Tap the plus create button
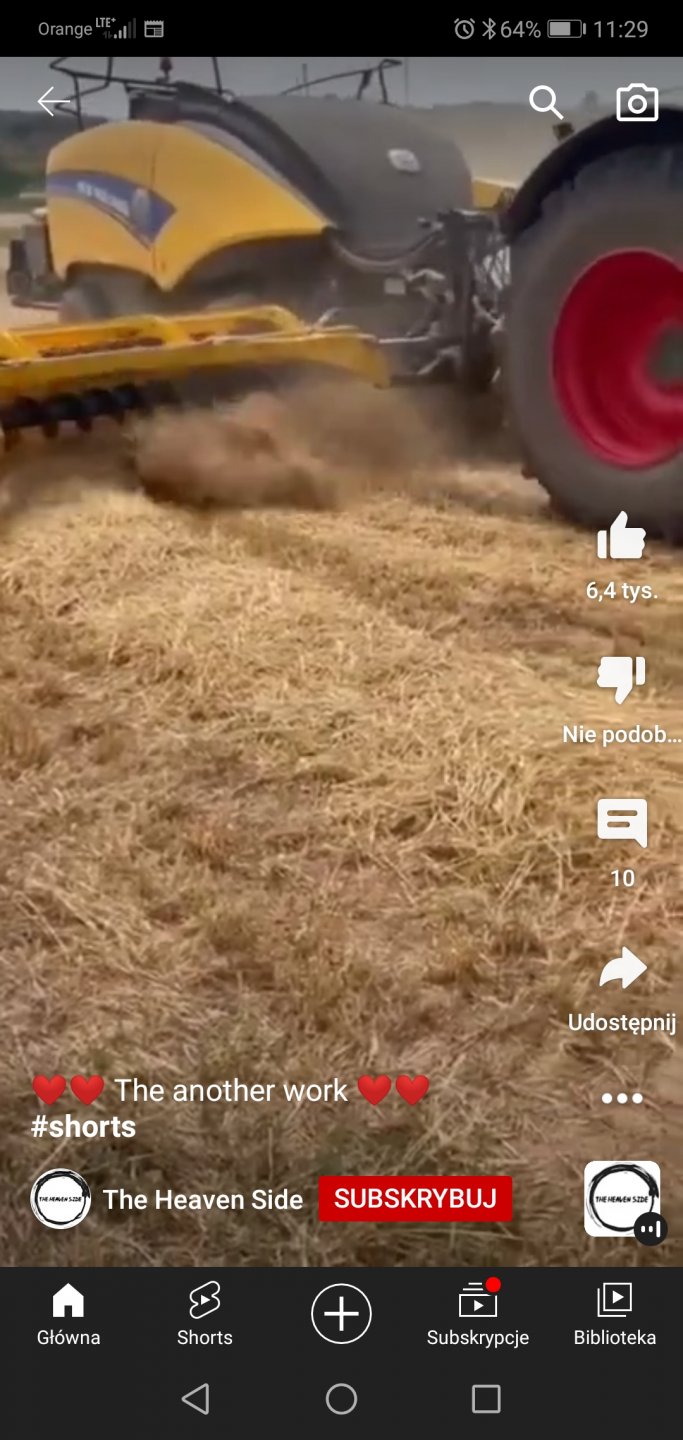Image resolution: width=683 pixels, height=1440 pixels. tap(341, 1313)
